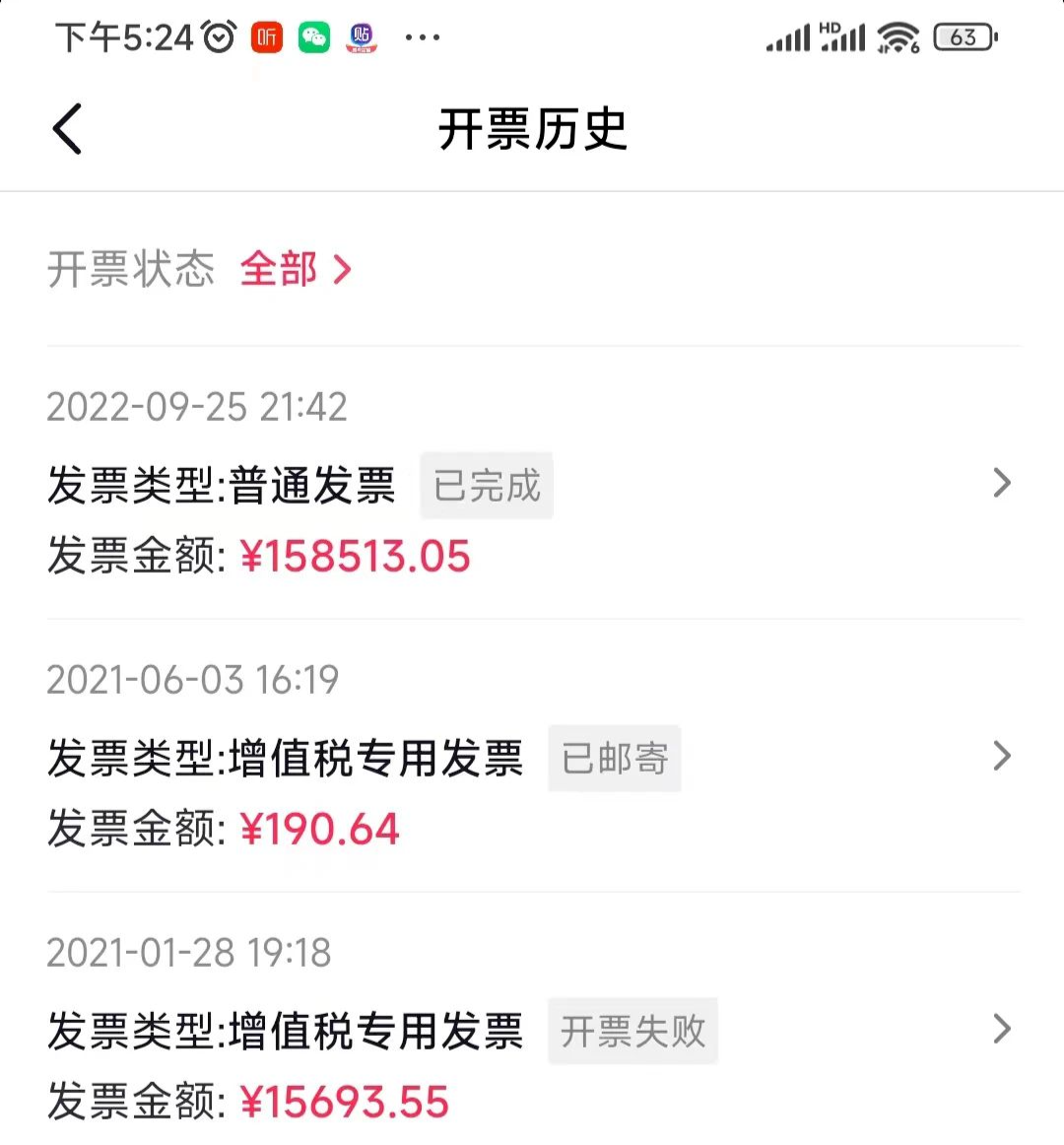This screenshot has height=1145, width=1064.
Task: Open the red 听 app icon
Action: (265, 37)
